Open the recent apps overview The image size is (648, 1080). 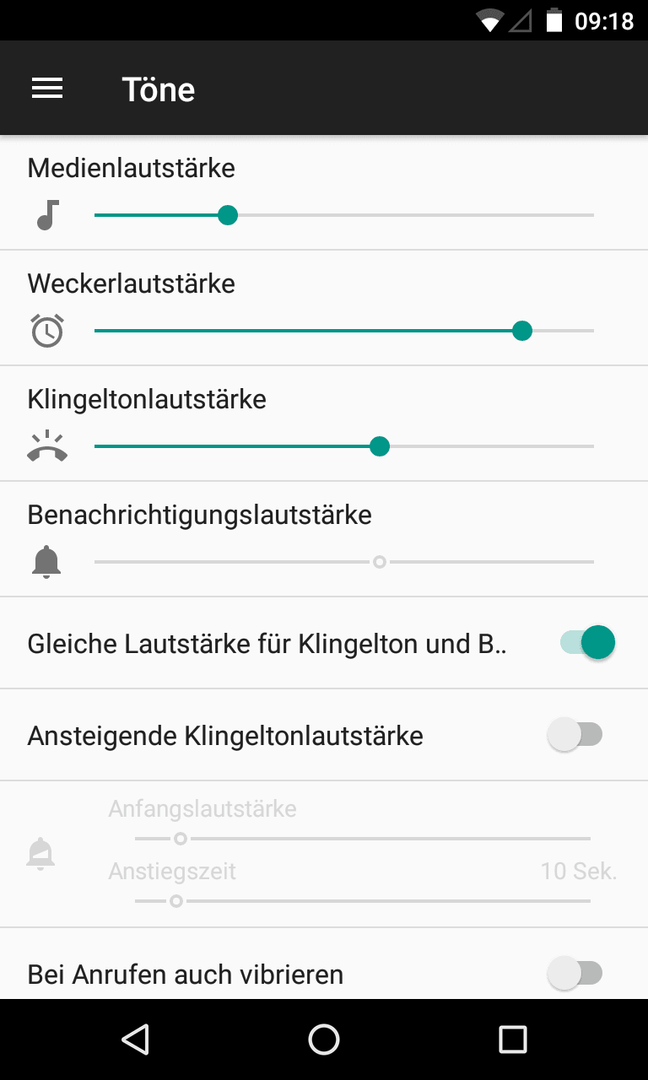pos(512,1039)
